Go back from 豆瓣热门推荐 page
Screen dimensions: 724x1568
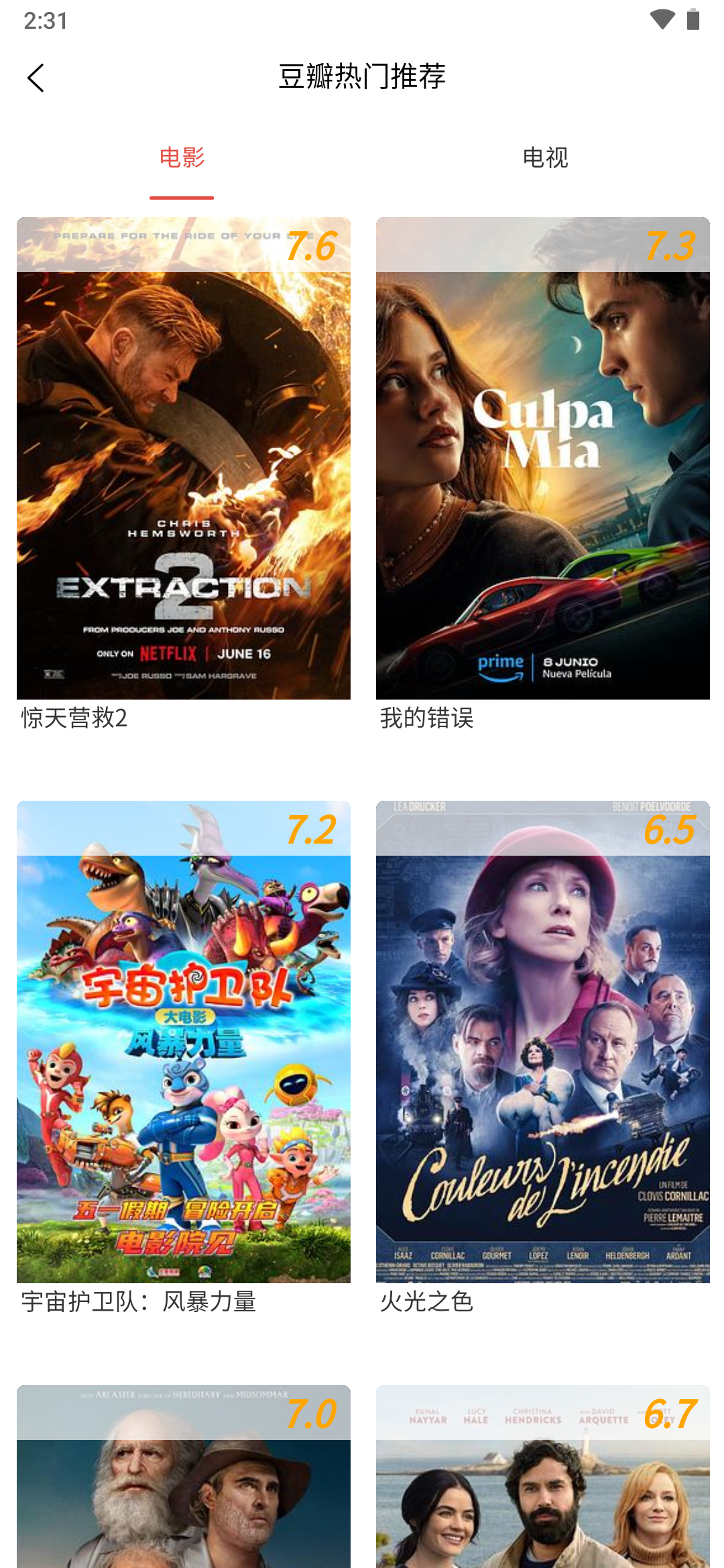coord(36,78)
